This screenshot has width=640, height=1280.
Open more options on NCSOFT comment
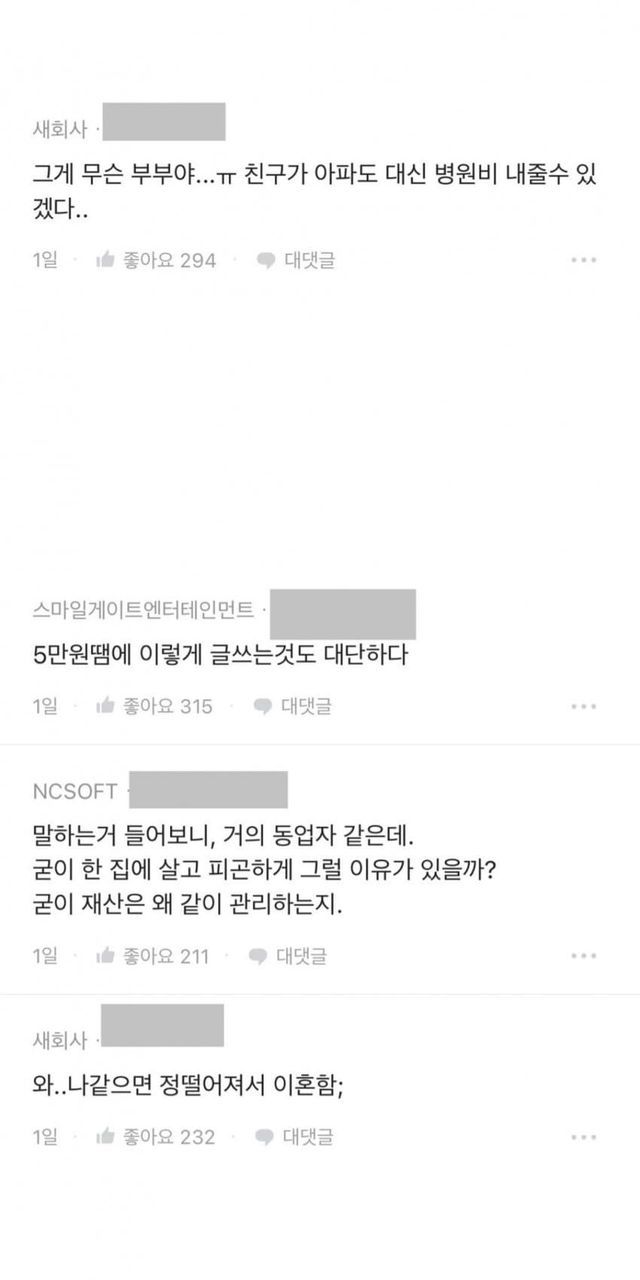click(x=583, y=956)
